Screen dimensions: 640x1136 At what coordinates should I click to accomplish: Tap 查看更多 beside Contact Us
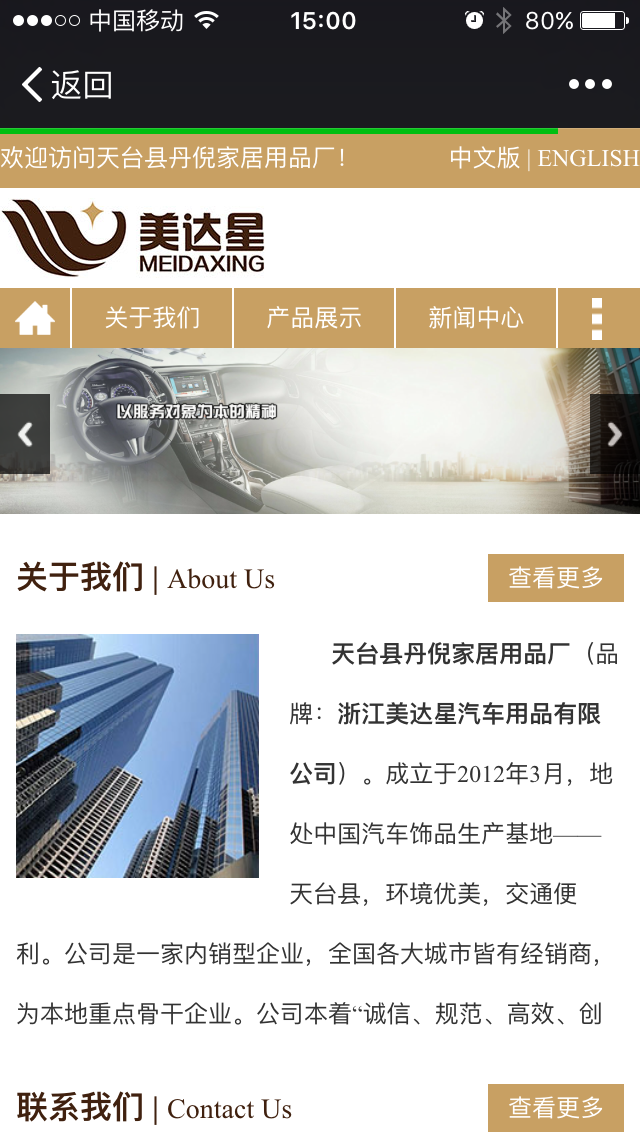(x=556, y=1108)
